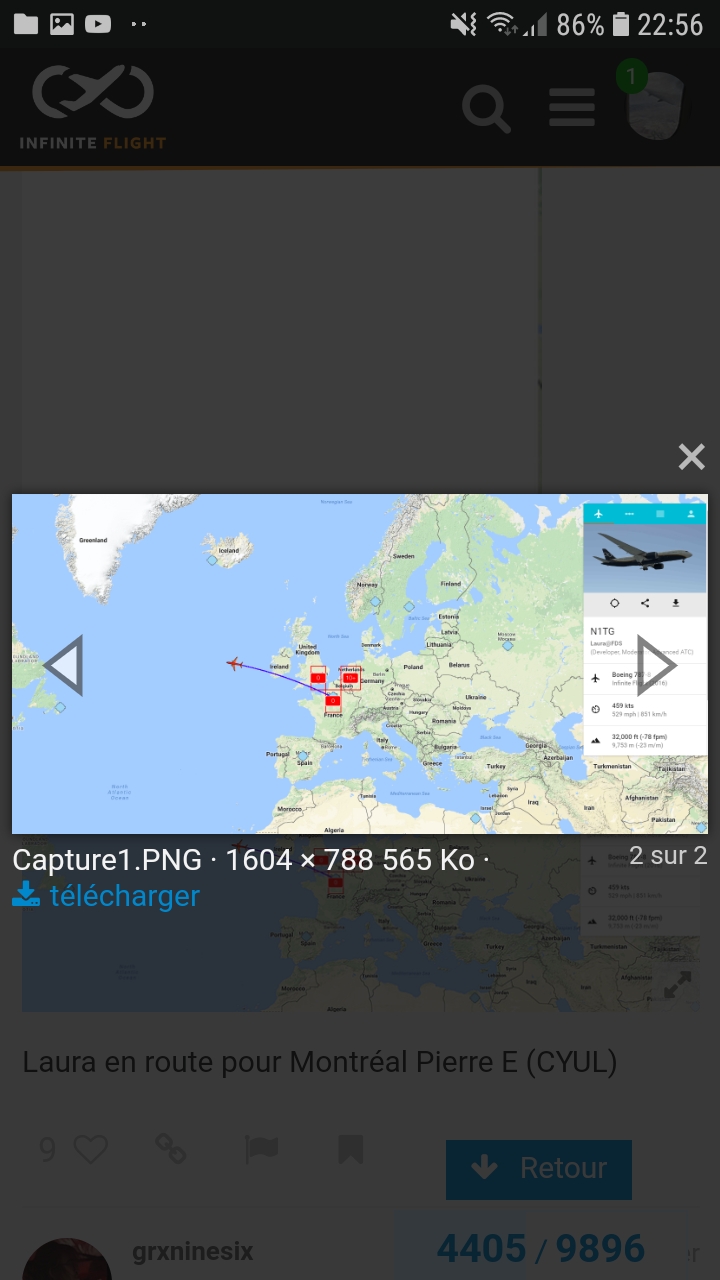Close the image lightbox
The width and height of the screenshot is (720, 1280).
point(691,457)
